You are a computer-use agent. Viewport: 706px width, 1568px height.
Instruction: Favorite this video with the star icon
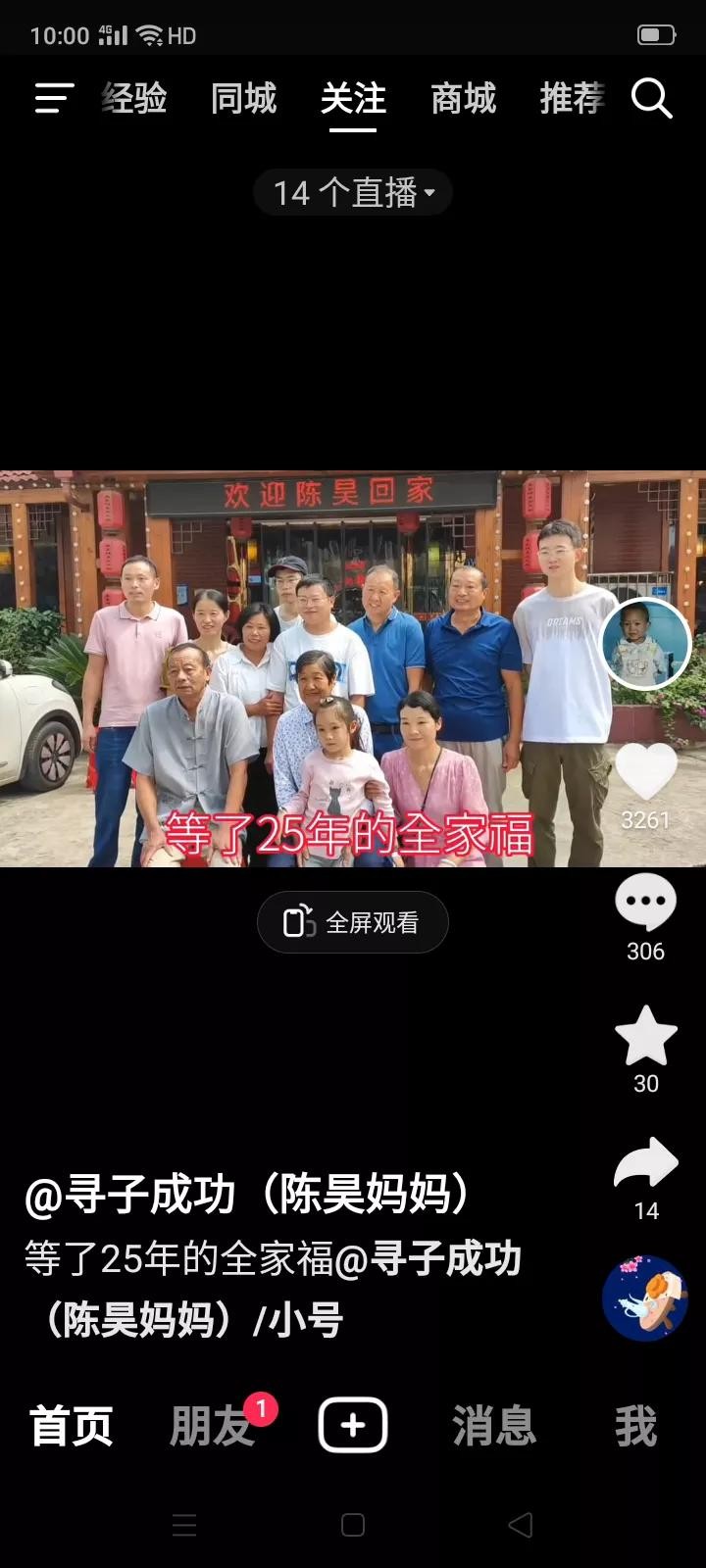coord(645,1037)
